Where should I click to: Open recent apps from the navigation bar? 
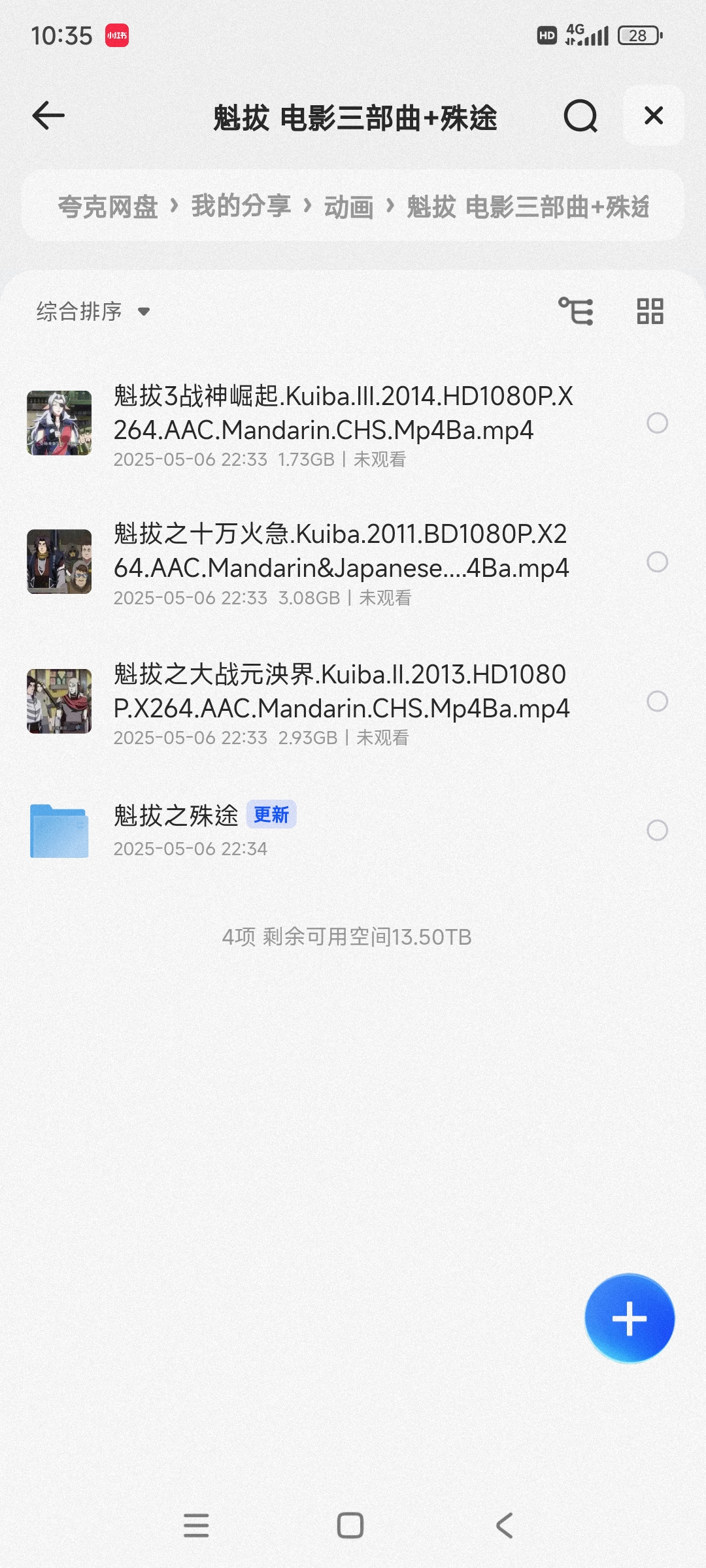196,1526
